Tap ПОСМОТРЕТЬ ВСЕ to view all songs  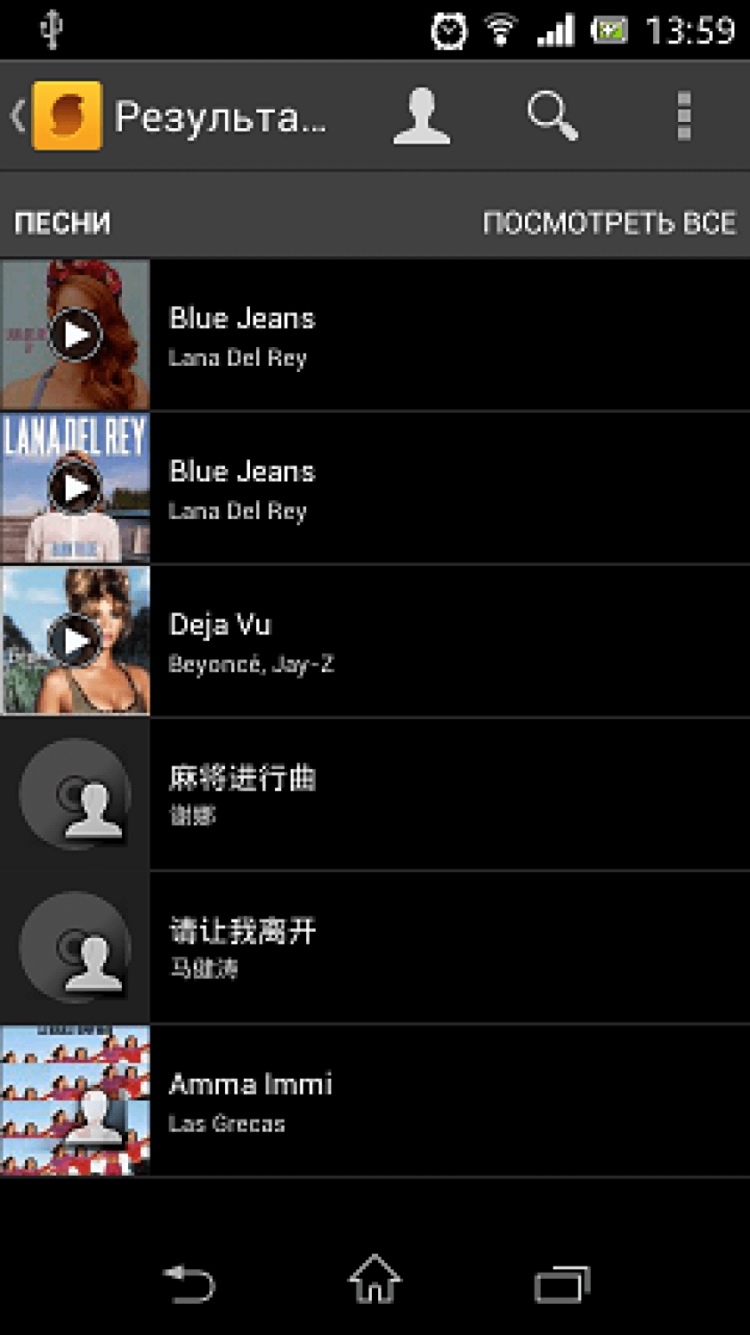coord(609,223)
